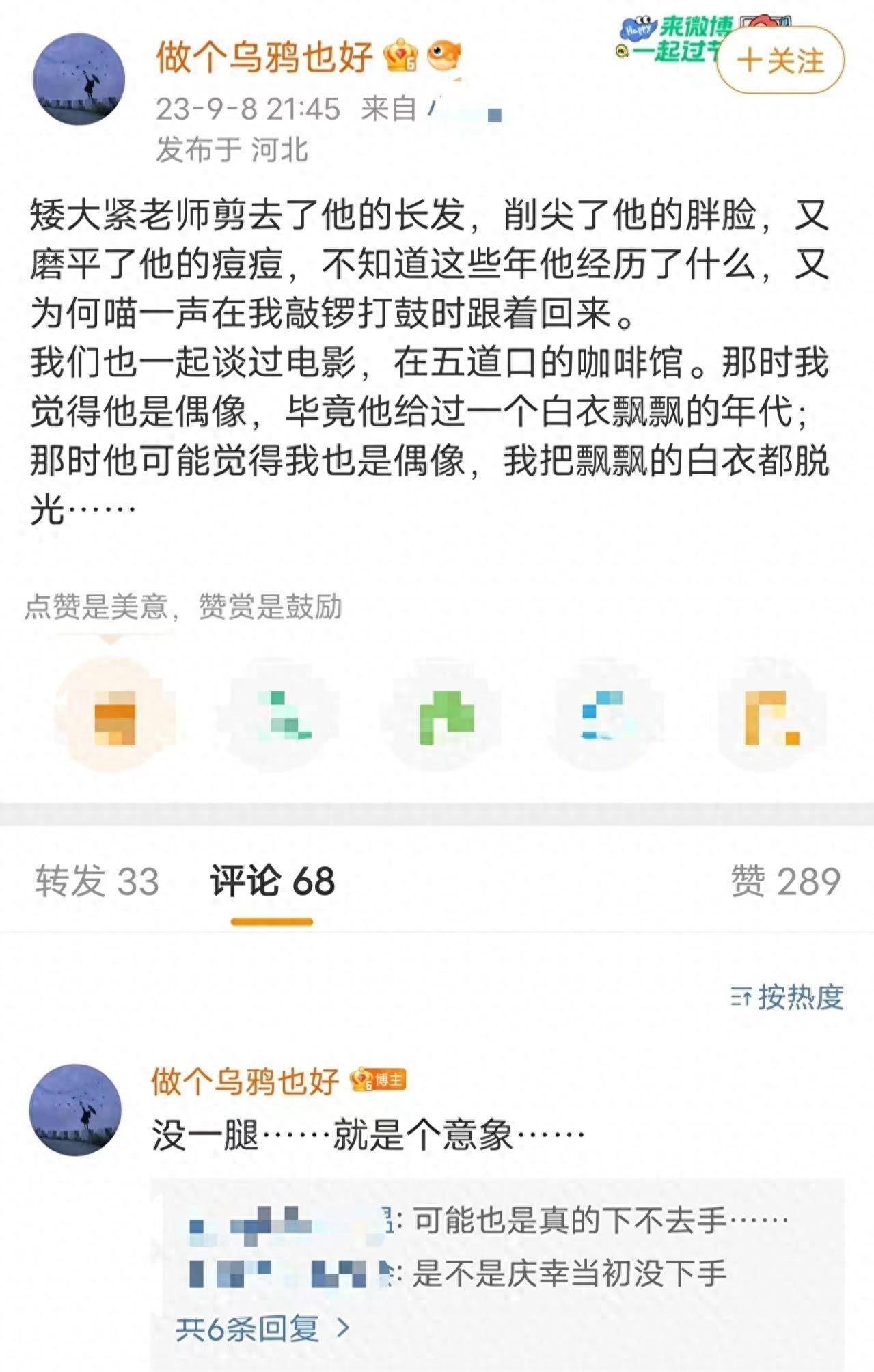Open commenter 做个乌鸦也好 username in comments
The image size is (874, 1372).
tap(245, 1081)
